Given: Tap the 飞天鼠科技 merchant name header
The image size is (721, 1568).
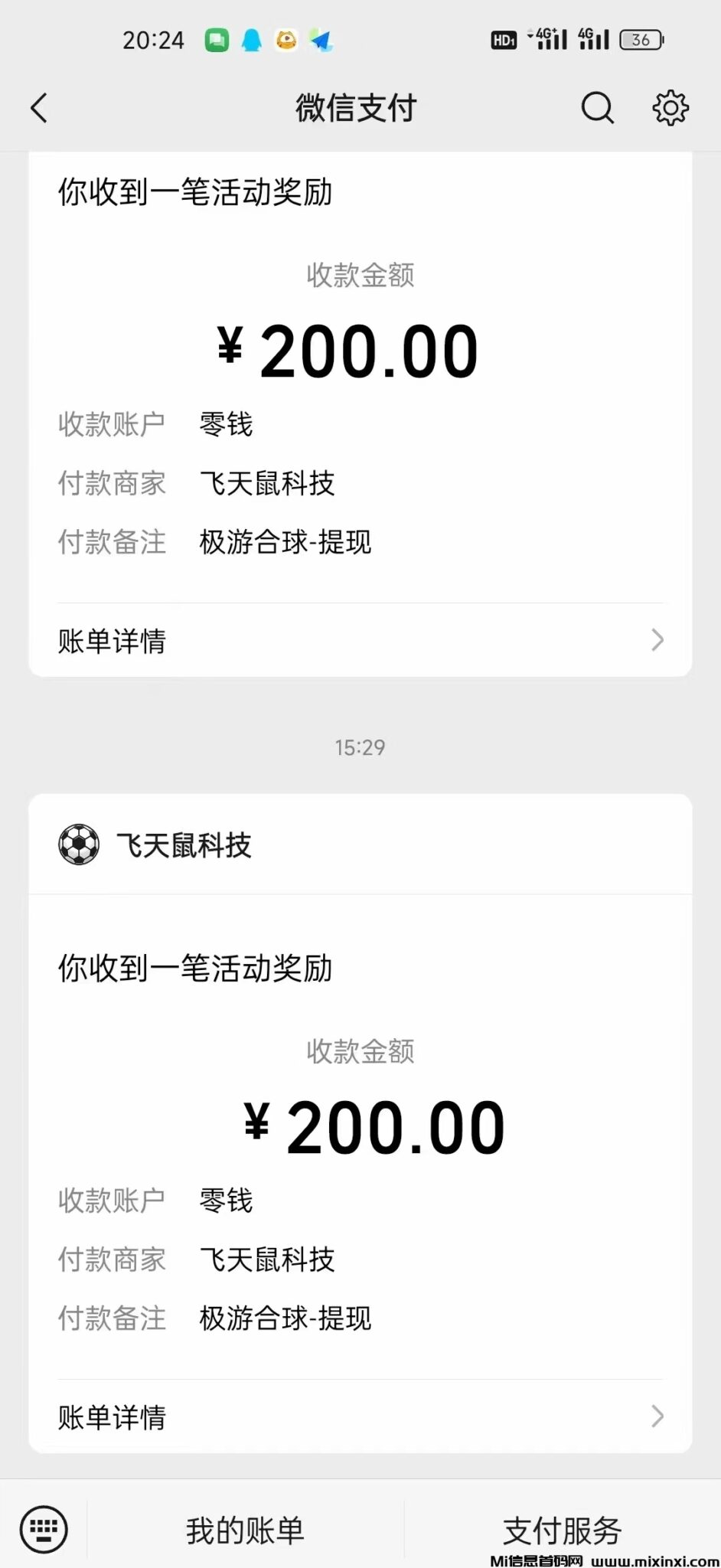Looking at the screenshot, I should [184, 844].
